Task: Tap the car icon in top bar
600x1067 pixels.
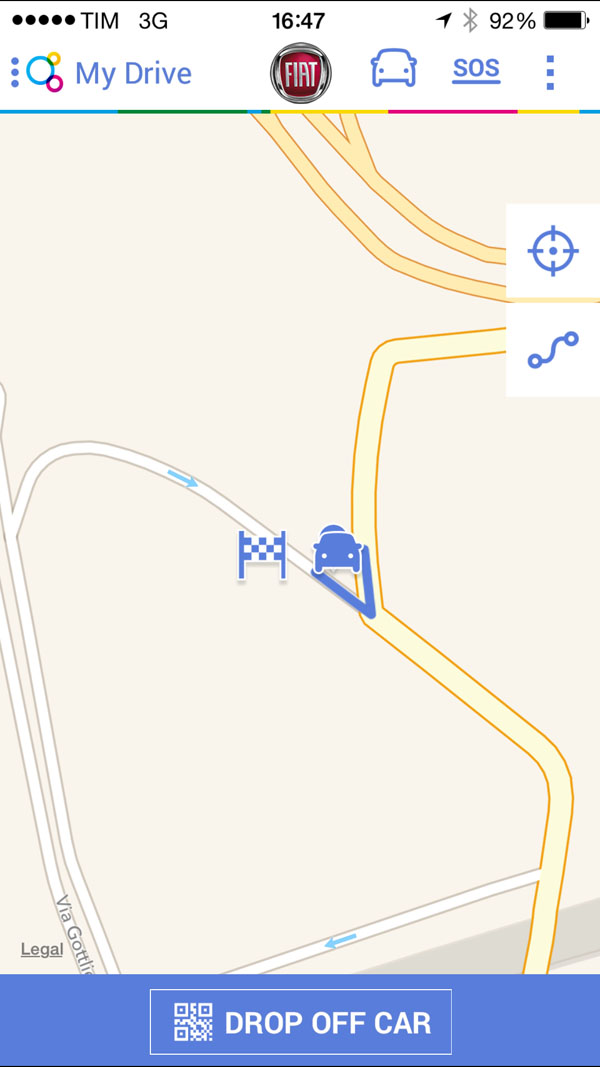Action: tap(393, 69)
